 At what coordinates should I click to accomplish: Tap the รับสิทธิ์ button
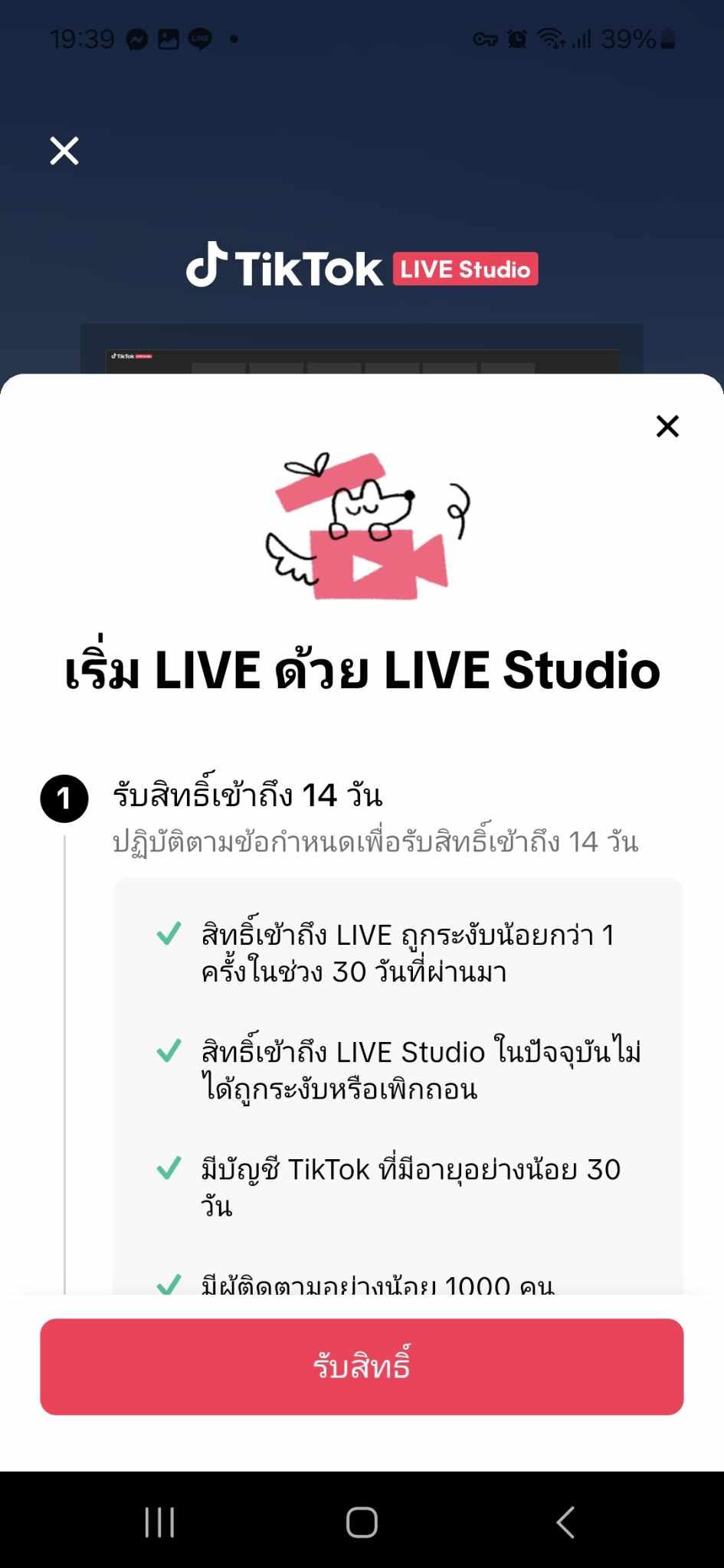pyautogui.click(x=362, y=1367)
